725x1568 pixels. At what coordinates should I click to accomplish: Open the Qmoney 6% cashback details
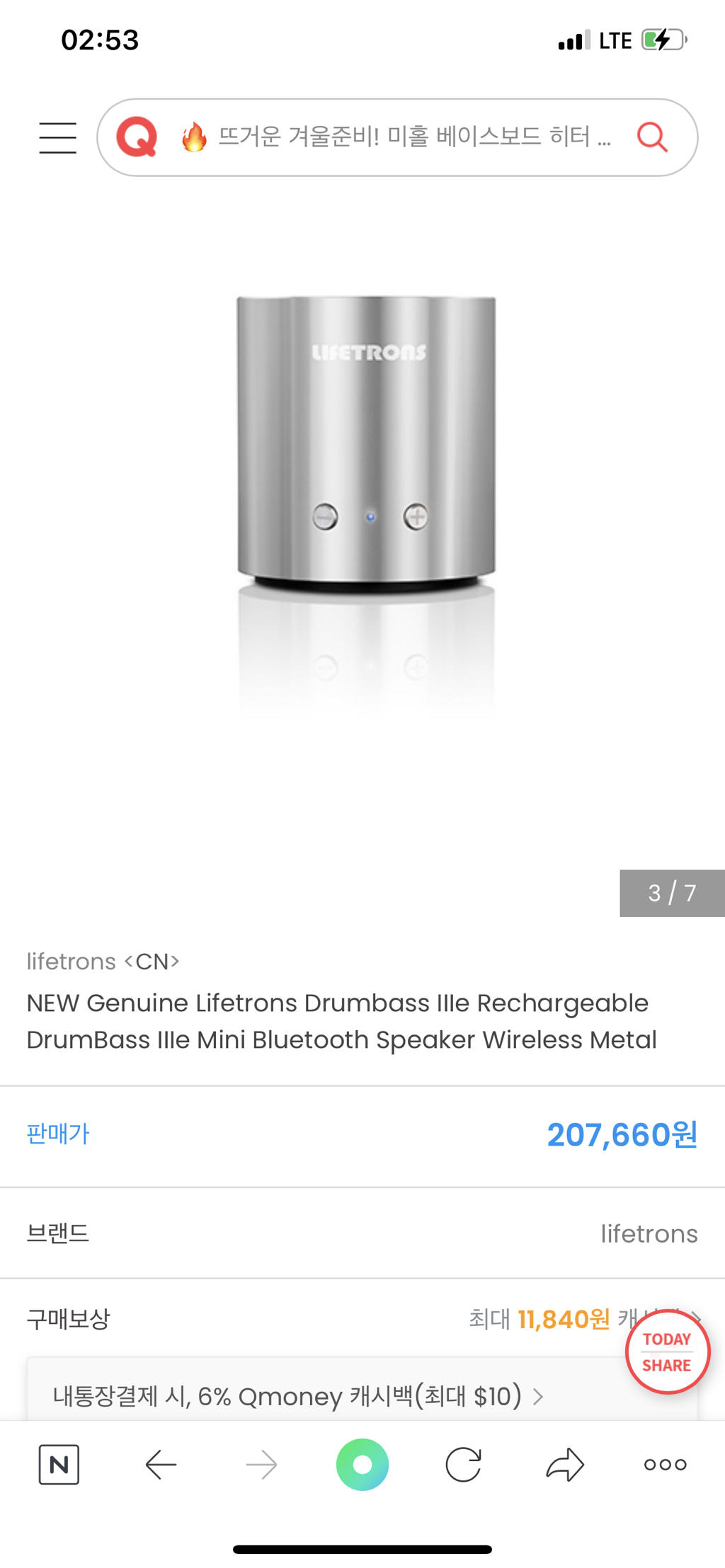coord(297,1396)
